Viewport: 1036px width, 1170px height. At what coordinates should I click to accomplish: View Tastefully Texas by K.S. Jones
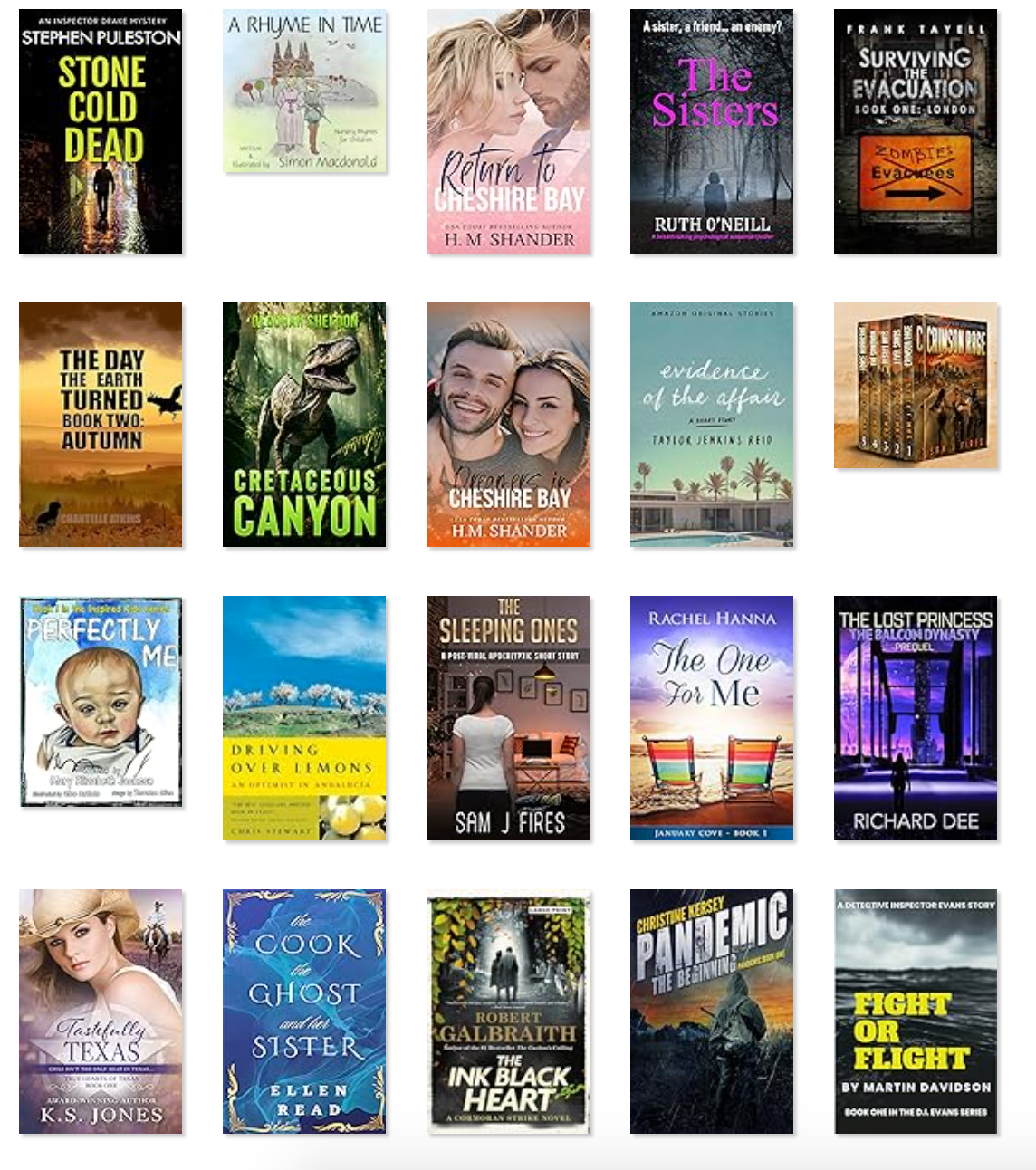coord(101,1012)
